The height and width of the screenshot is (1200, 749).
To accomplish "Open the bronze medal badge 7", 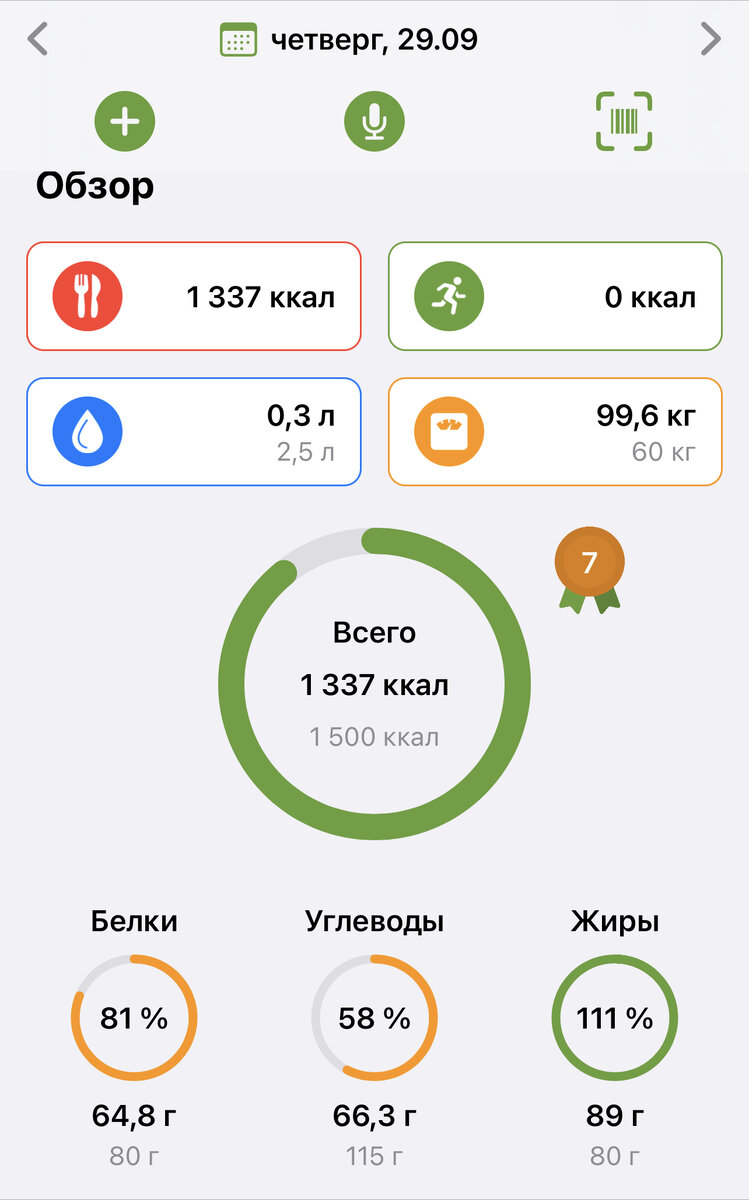I will pyautogui.click(x=589, y=567).
